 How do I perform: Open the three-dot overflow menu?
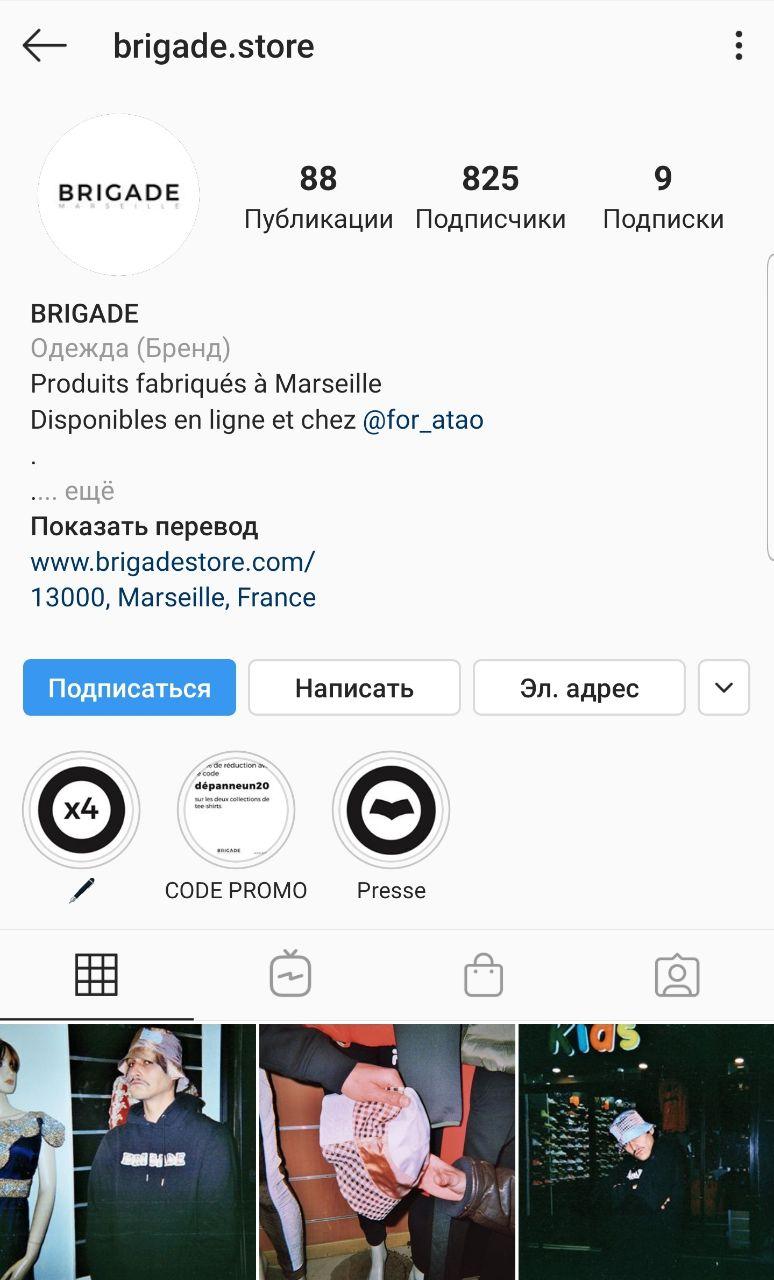click(x=738, y=46)
